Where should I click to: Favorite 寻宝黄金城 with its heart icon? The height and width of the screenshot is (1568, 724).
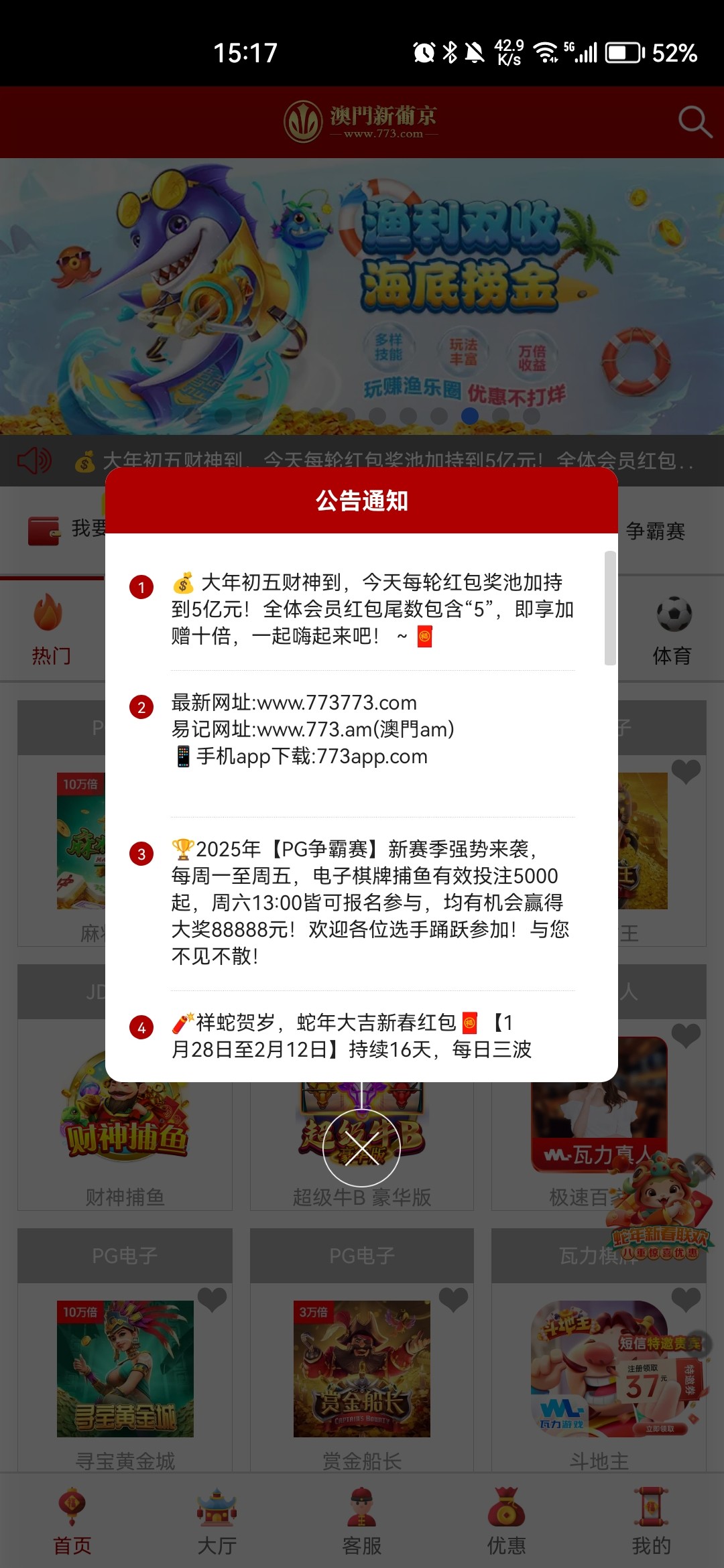tap(213, 1299)
